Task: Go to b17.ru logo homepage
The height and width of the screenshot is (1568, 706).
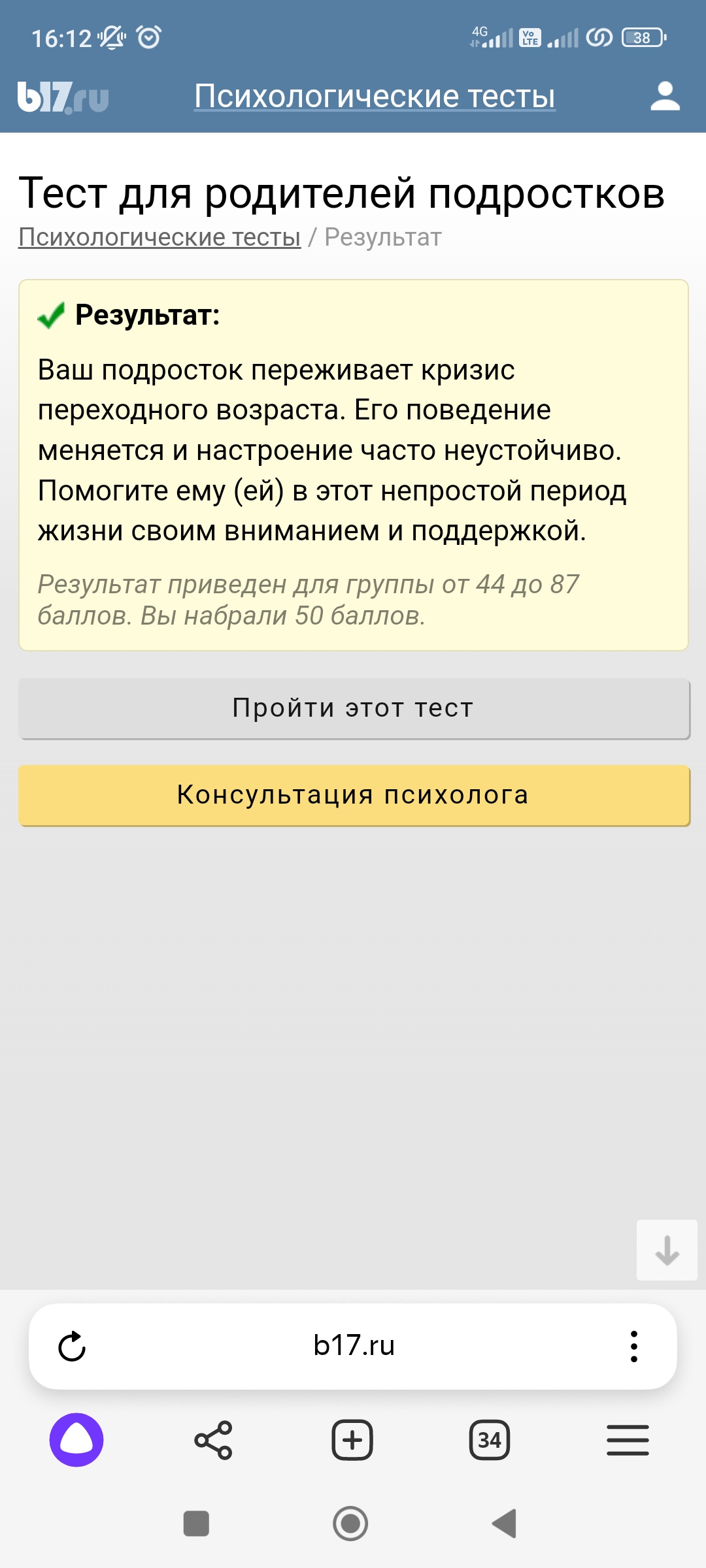Action: coord(63,97)
